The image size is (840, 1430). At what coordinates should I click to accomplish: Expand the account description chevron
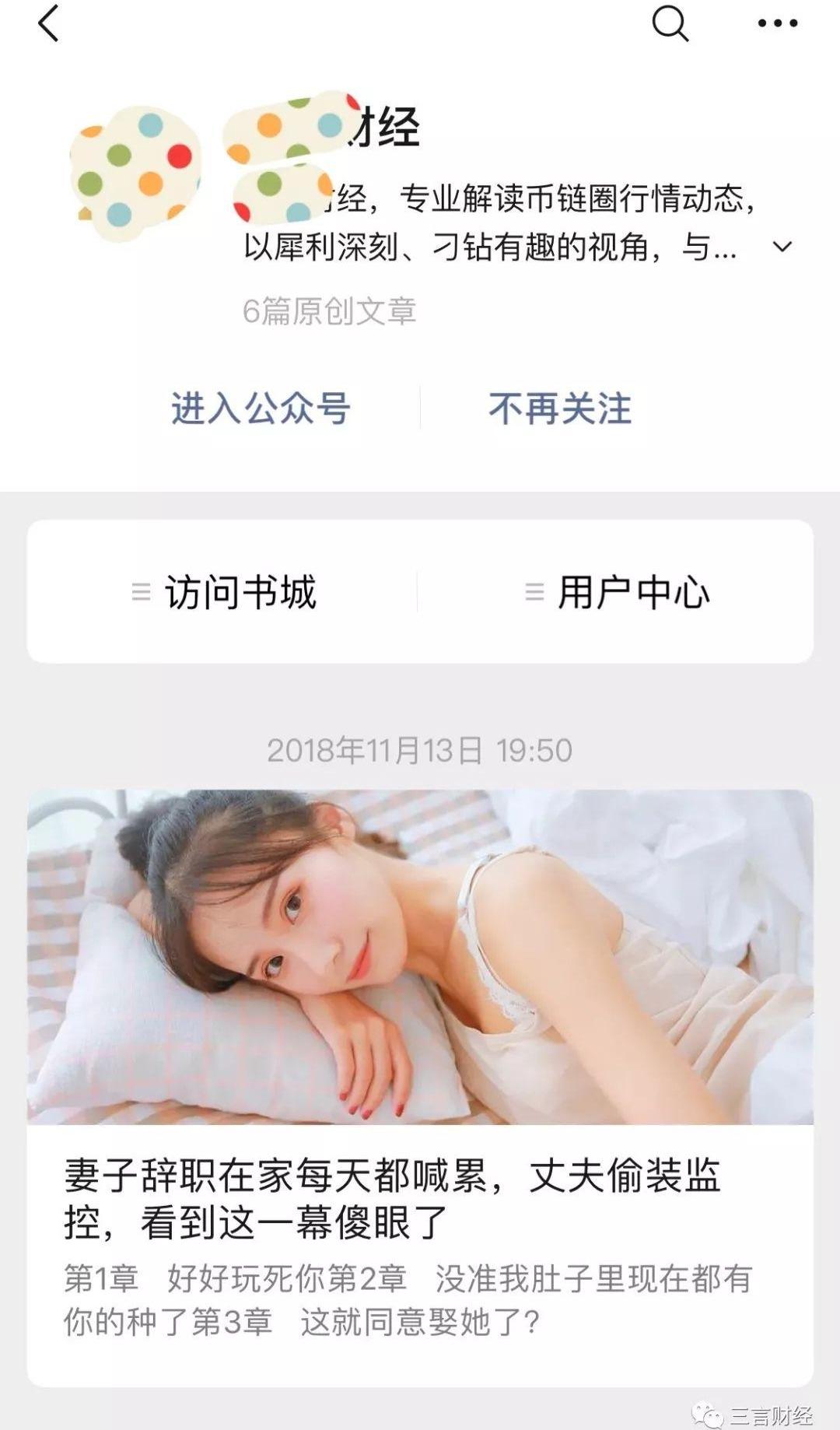tap(782, 247)
